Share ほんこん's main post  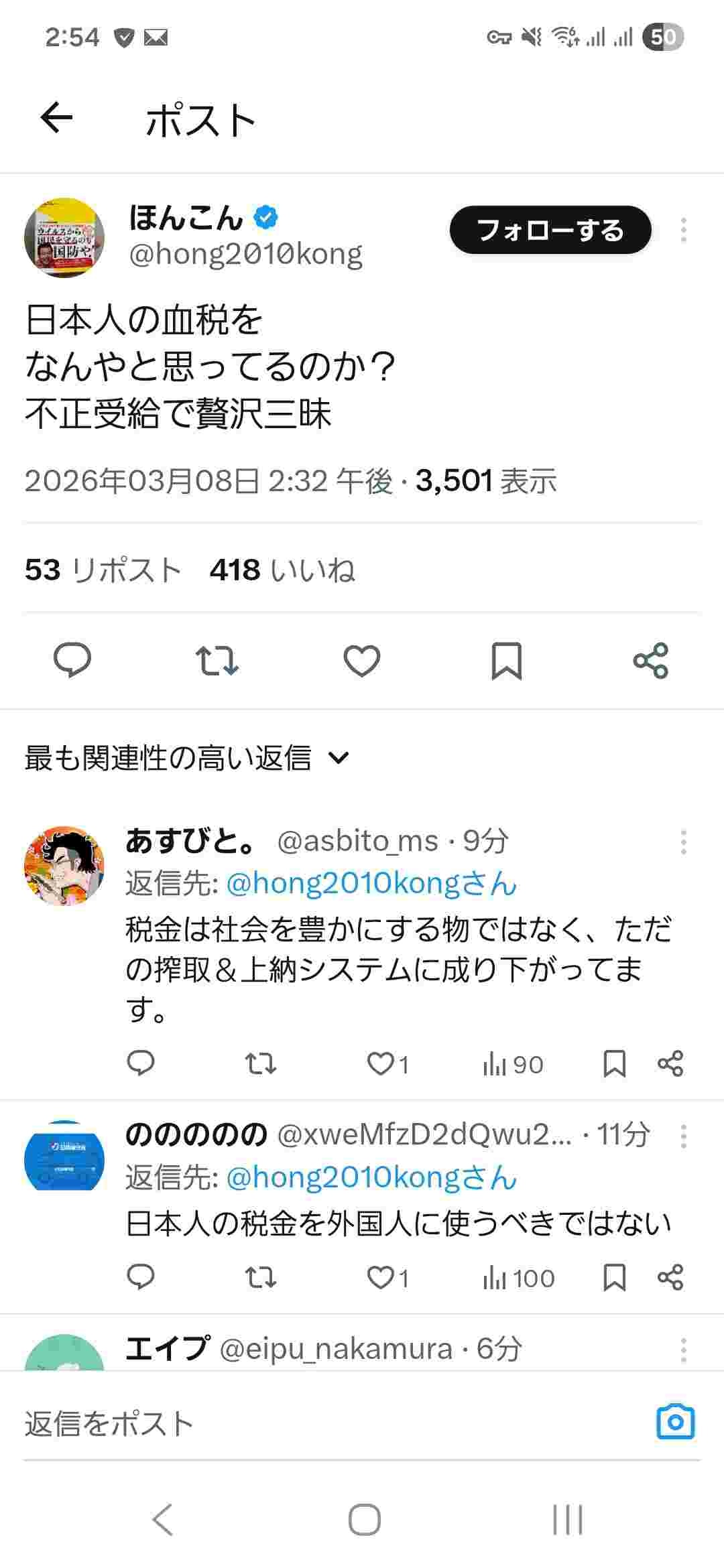pos(650,660)
